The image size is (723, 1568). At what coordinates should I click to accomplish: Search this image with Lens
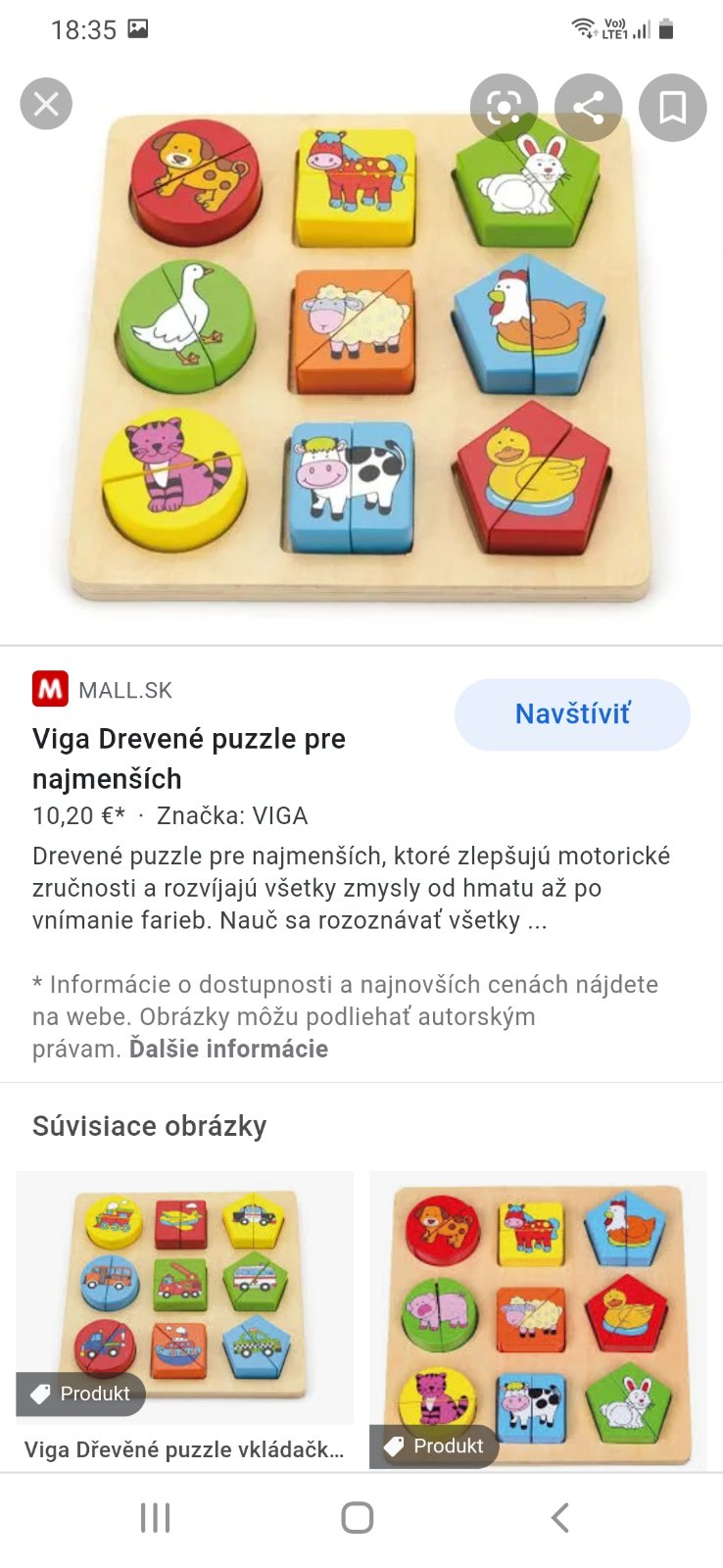[x=504, y=107]
